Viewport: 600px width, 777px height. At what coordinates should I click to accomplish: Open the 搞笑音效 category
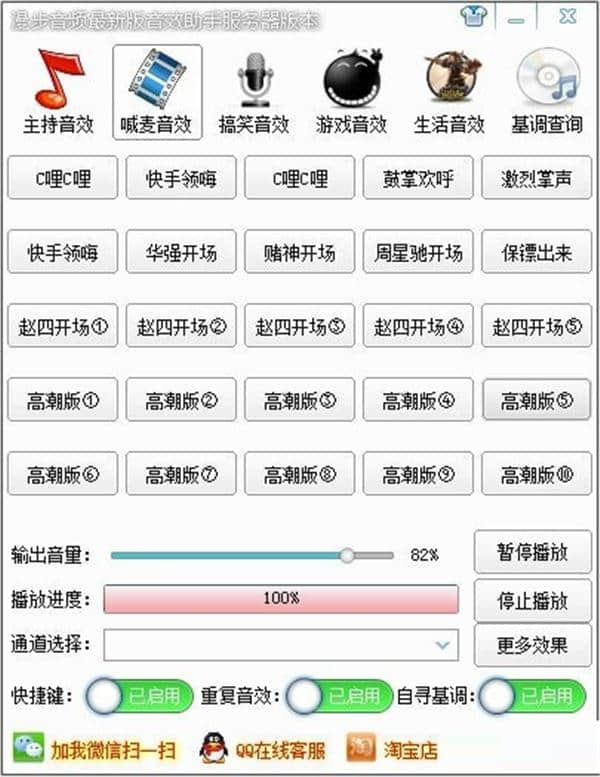254,92
